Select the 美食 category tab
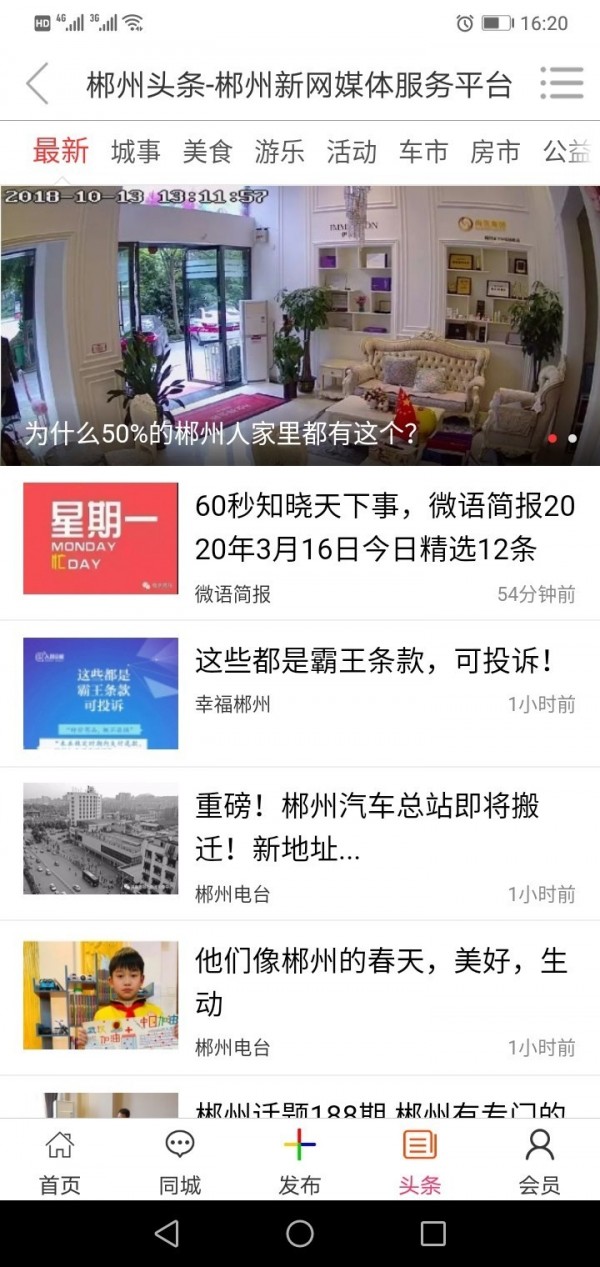 pos(207,152)
